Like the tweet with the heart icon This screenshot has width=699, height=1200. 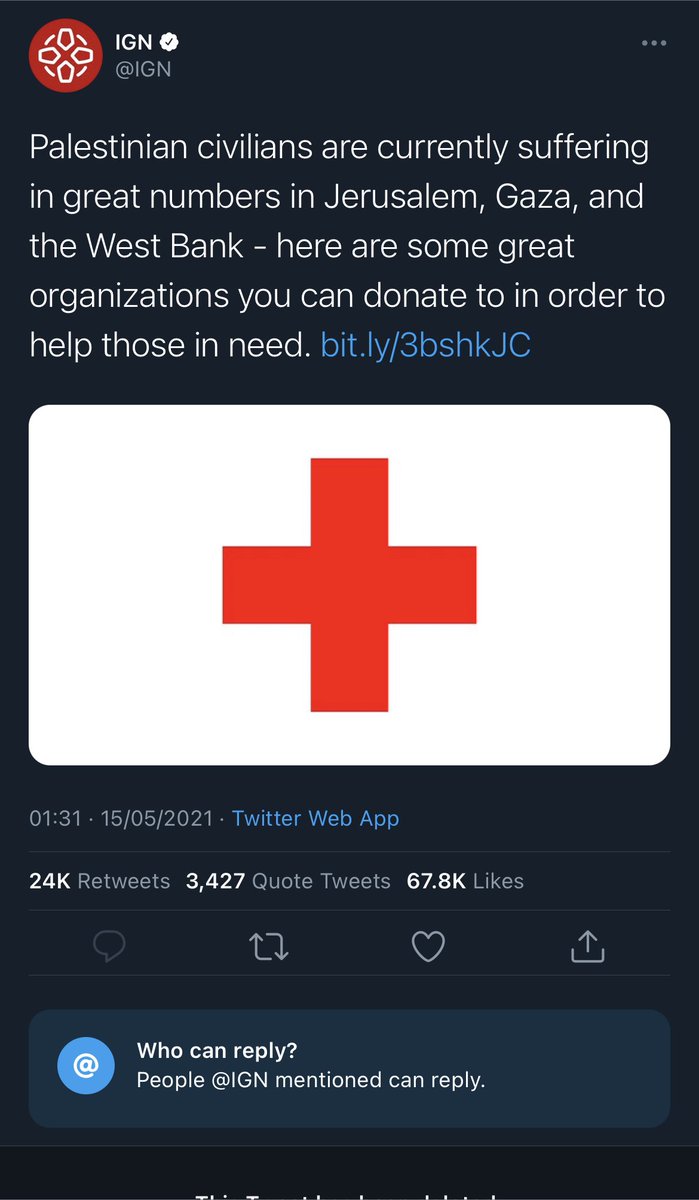click(428, 946)
